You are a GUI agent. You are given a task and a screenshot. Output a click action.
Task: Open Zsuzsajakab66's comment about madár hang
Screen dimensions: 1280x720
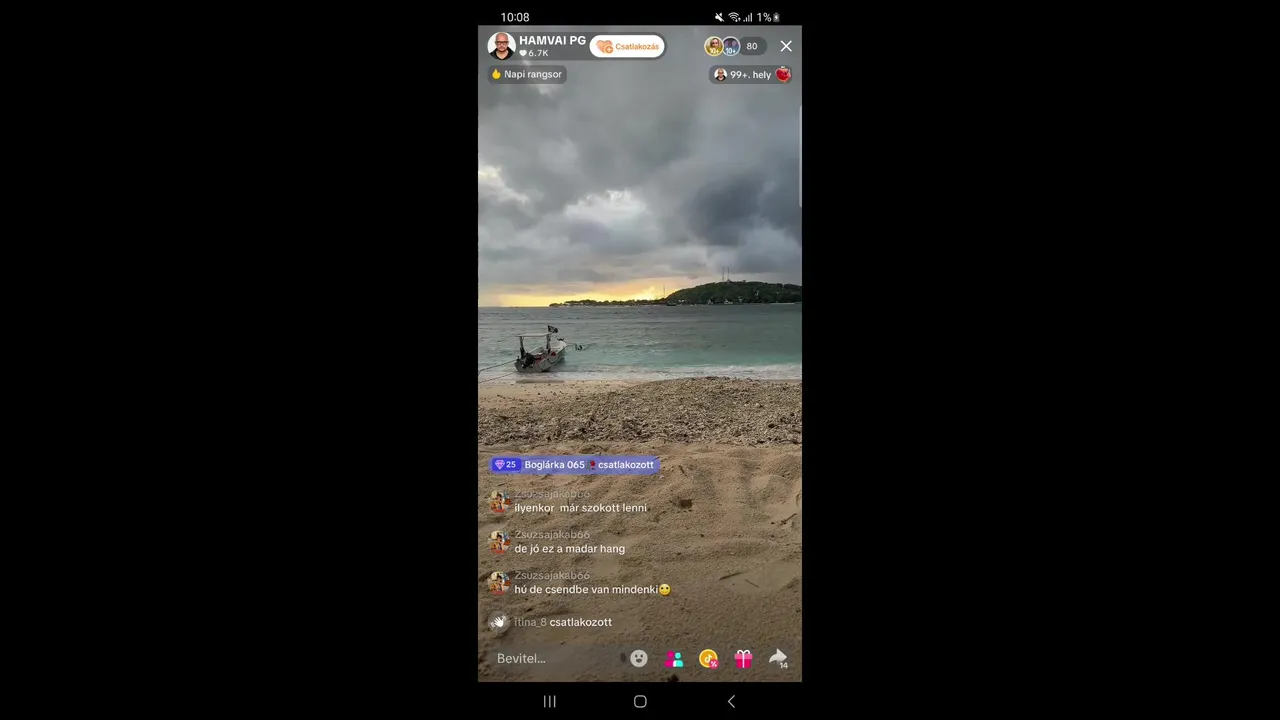pyautogui.click(x=569, y=548)
